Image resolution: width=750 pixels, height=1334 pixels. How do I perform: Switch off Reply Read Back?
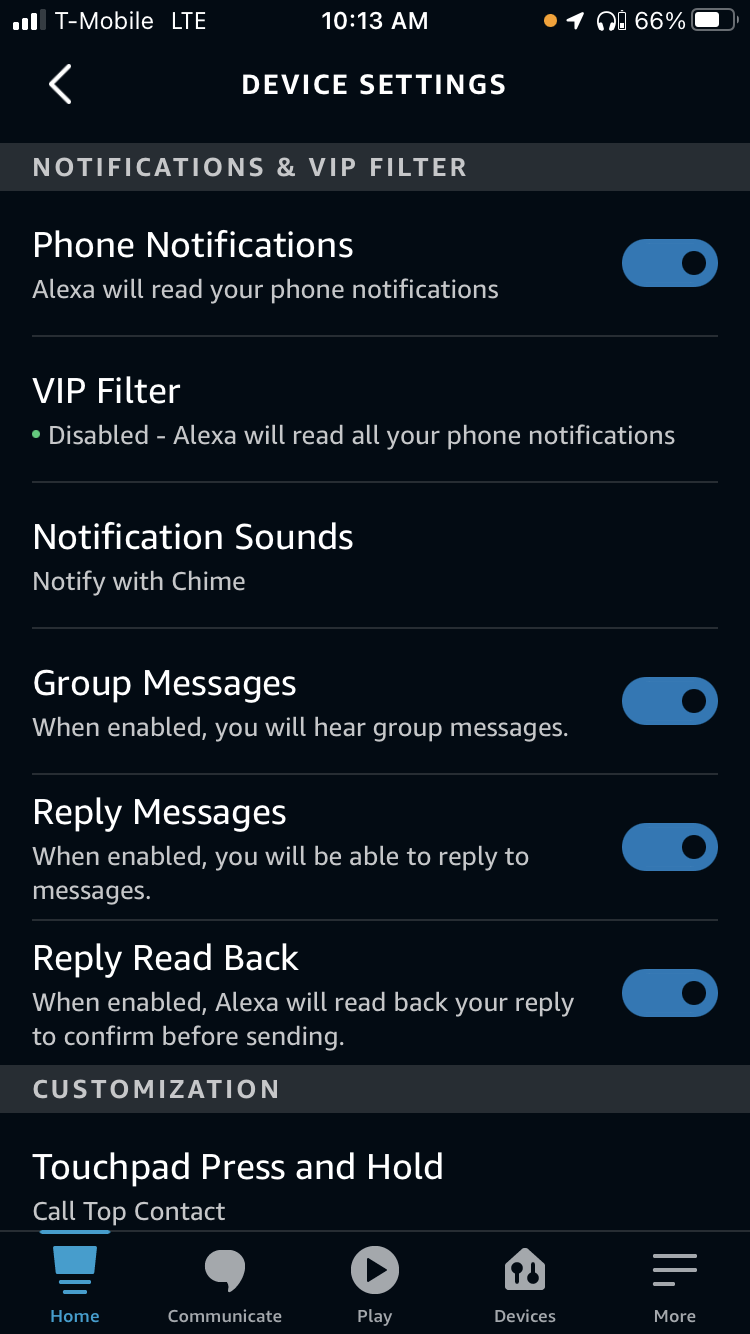(669, 993)
